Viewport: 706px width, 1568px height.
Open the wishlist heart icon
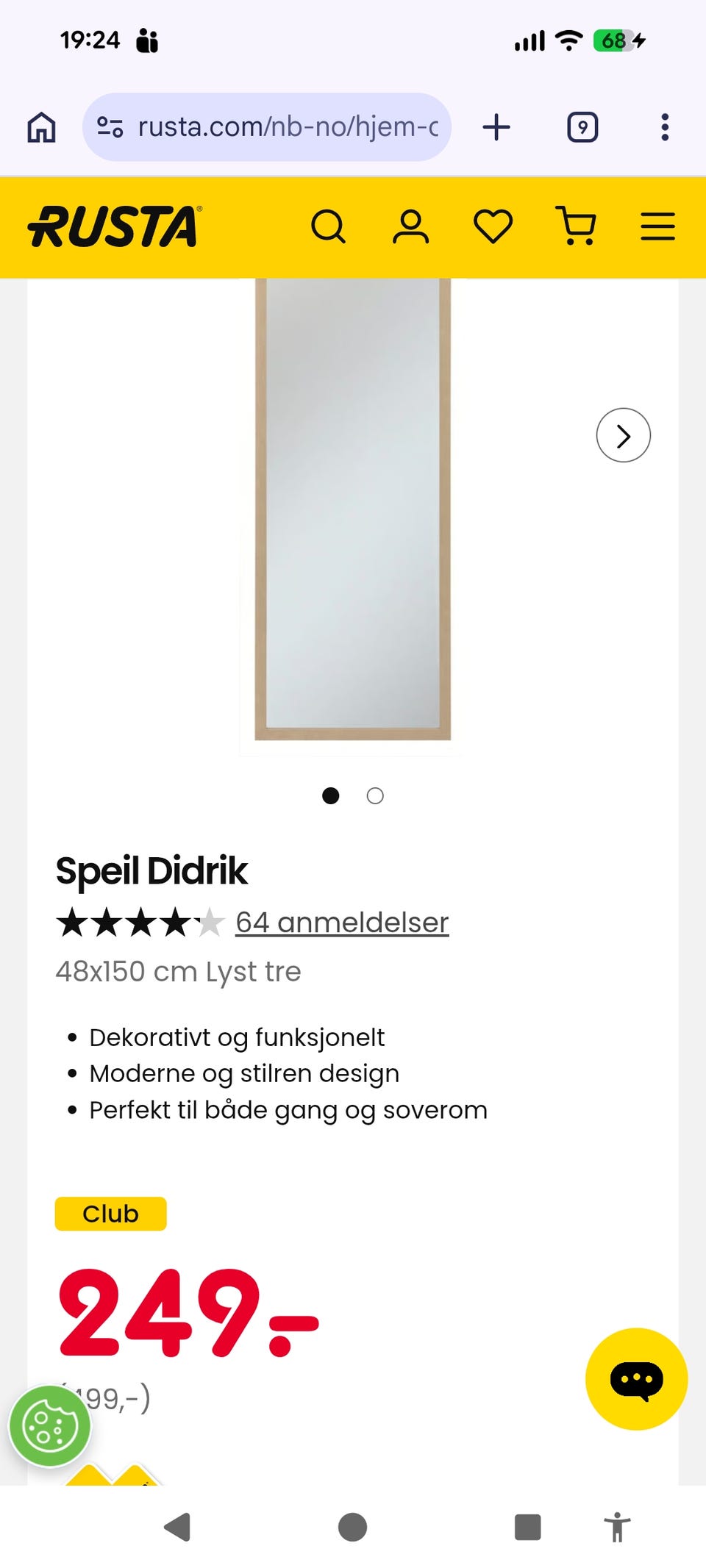tap(492, 226)
